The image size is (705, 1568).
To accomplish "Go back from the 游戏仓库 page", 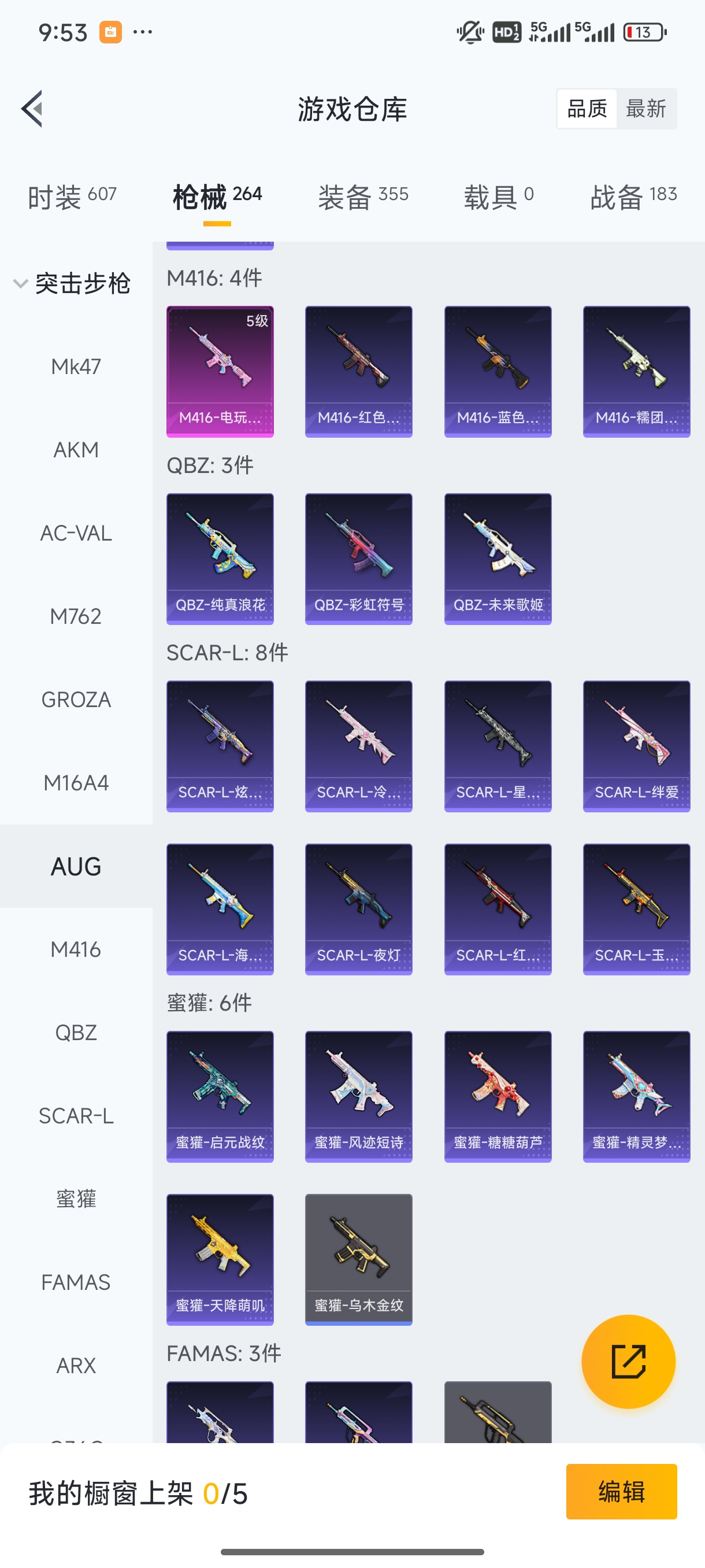I will click(32, 109).
